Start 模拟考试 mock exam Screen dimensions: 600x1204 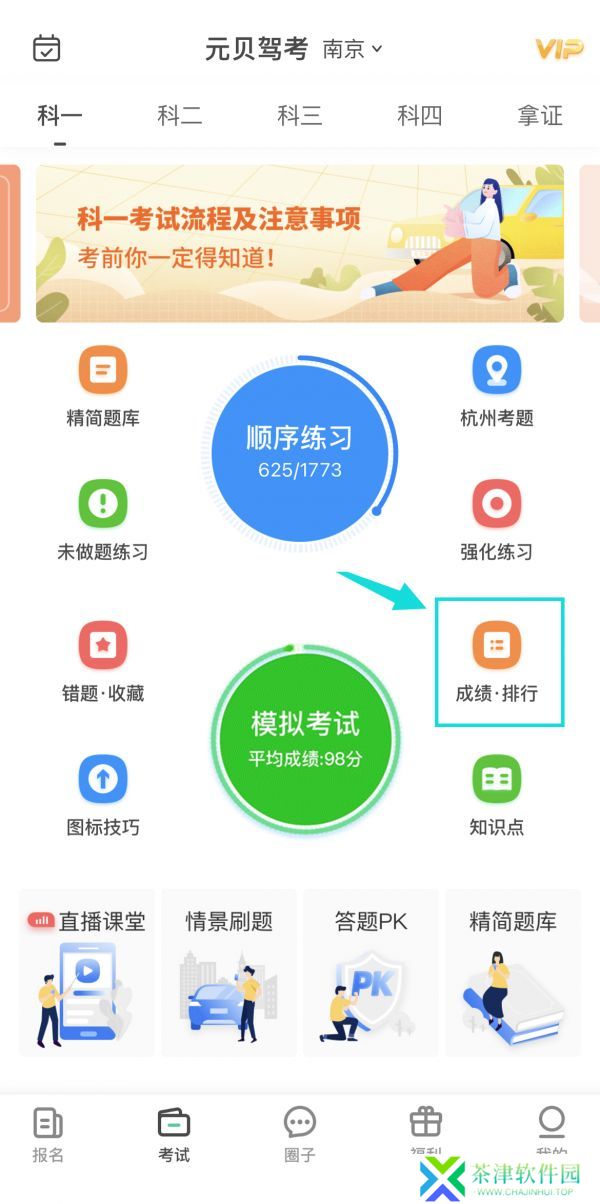click(305, 736)
